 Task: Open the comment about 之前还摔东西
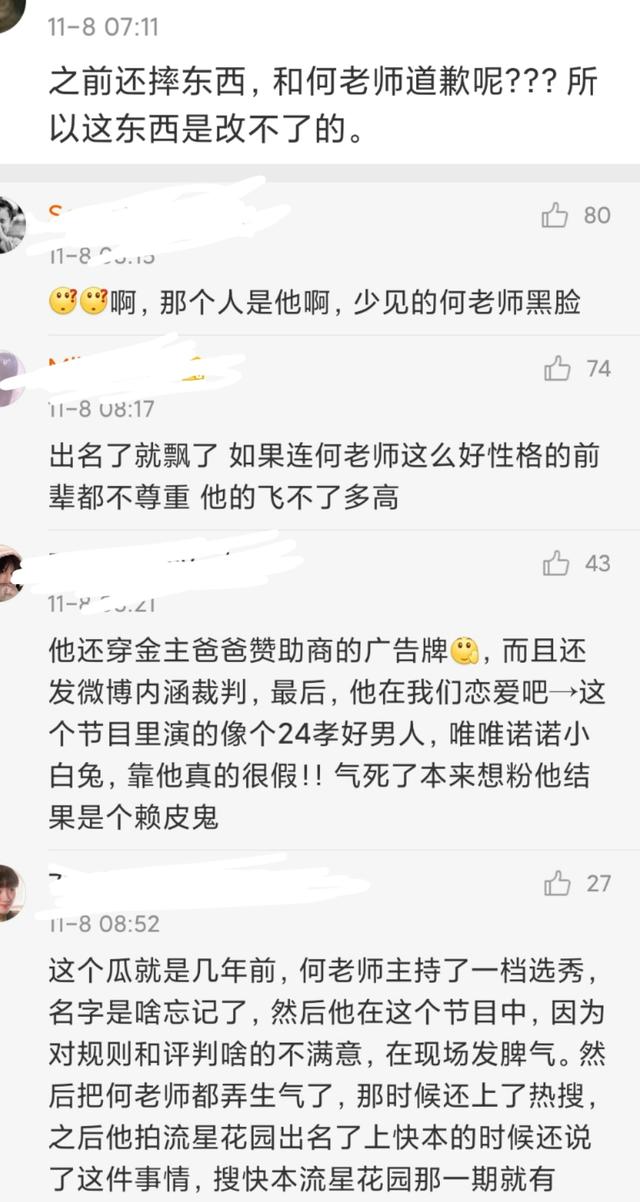pos(320,106)
